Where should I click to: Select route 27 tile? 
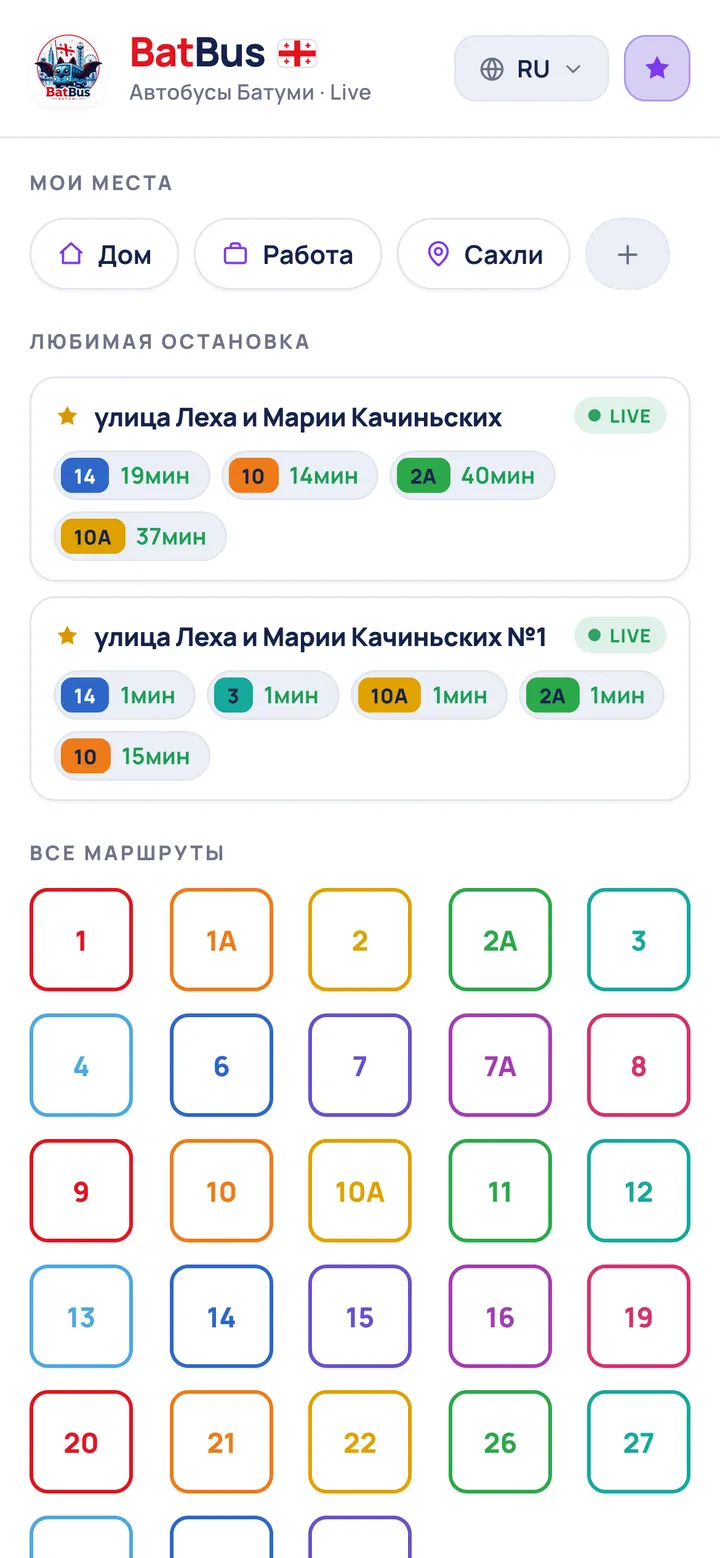click(639, 1443)
